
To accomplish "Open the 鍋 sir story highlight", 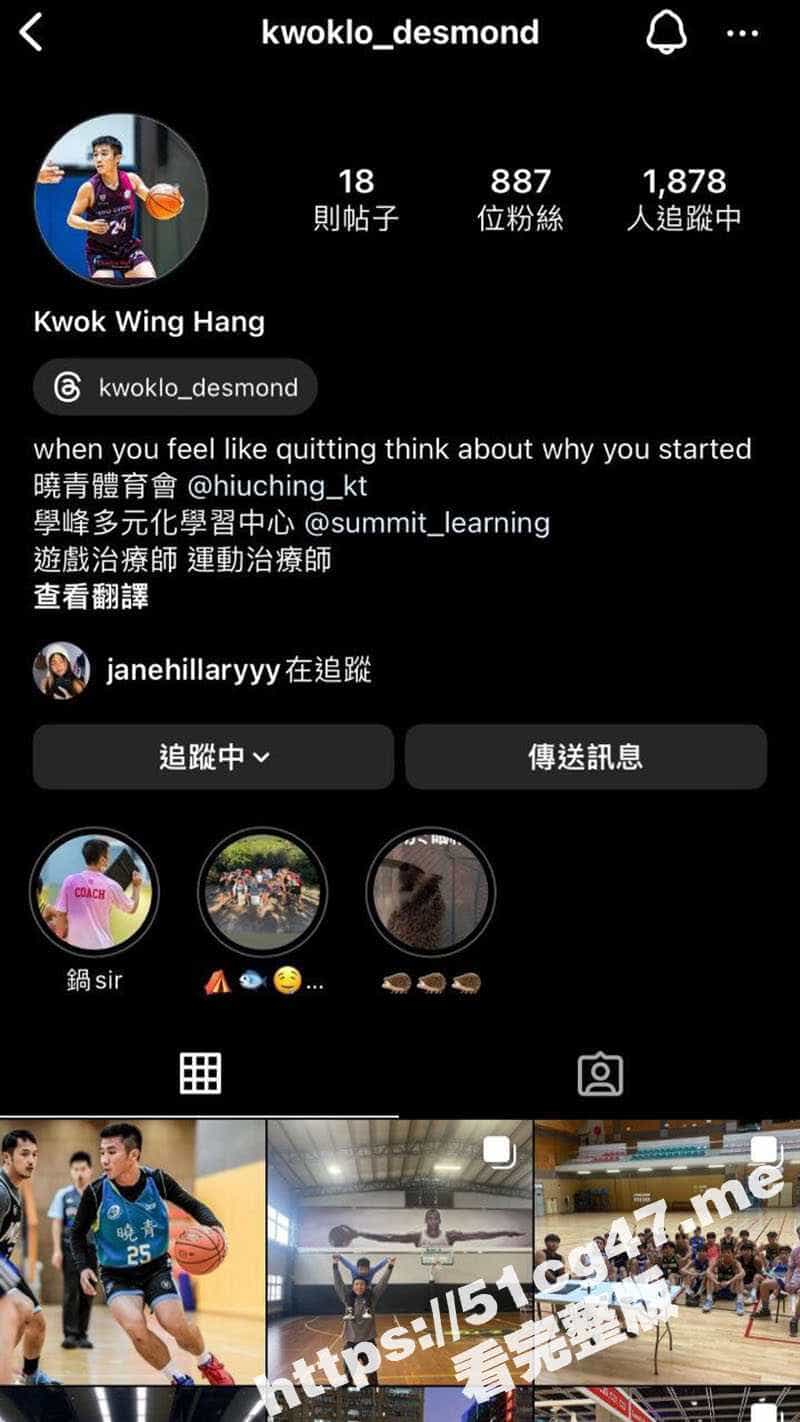I will click(94, 892).
